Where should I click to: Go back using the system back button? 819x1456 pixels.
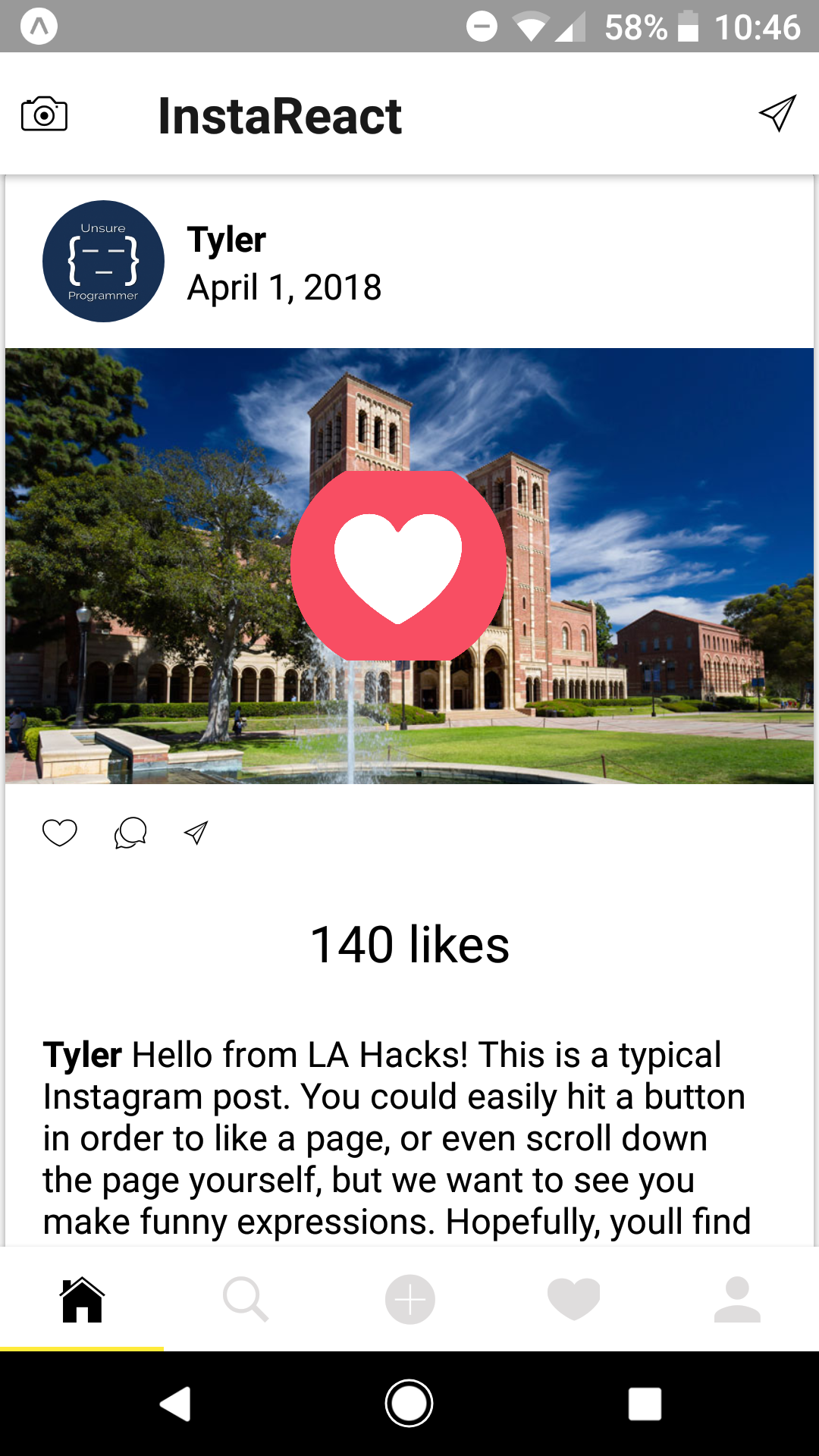(176, 1404)
